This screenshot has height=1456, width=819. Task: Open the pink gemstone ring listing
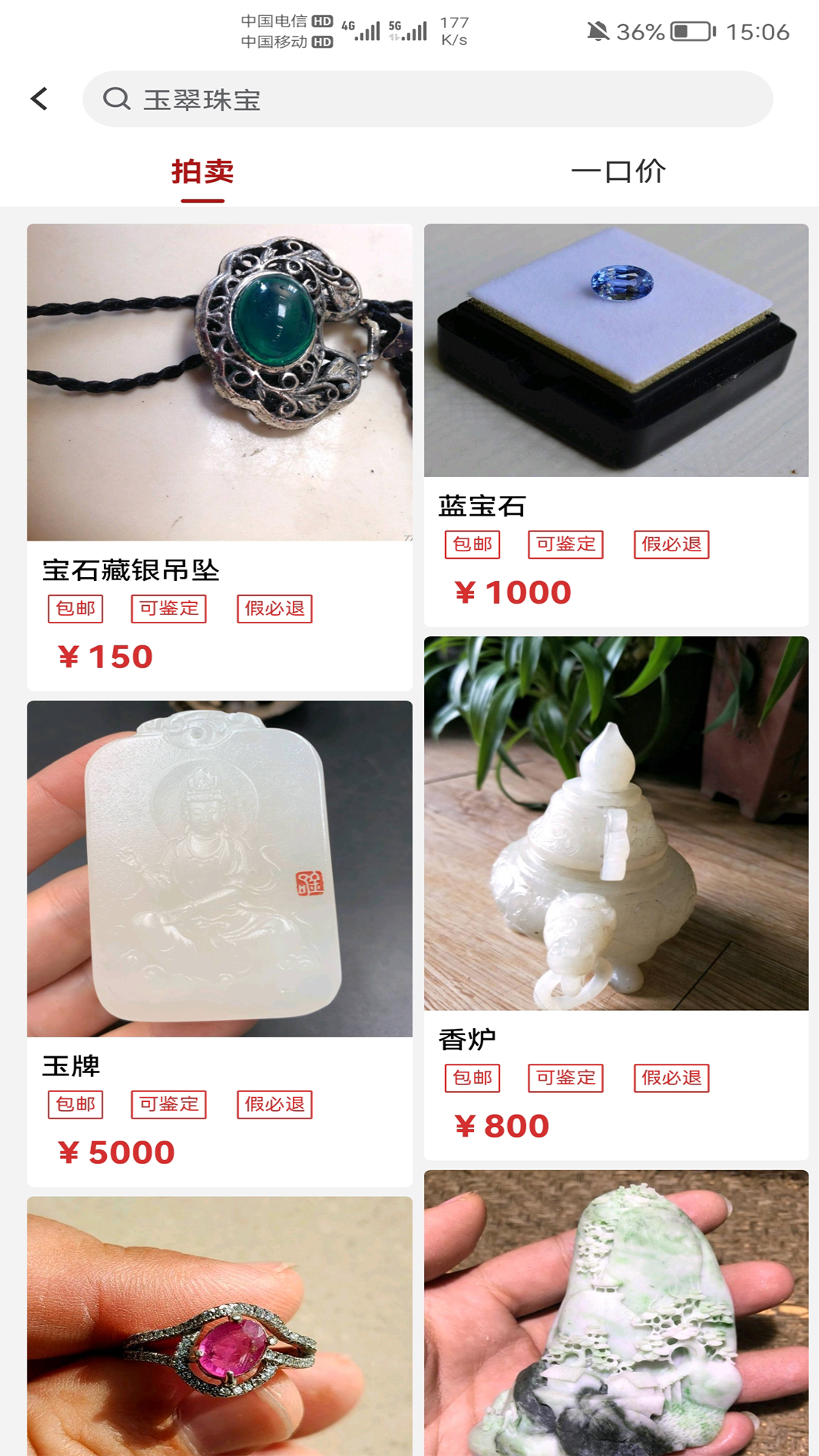coord(219,1326)
